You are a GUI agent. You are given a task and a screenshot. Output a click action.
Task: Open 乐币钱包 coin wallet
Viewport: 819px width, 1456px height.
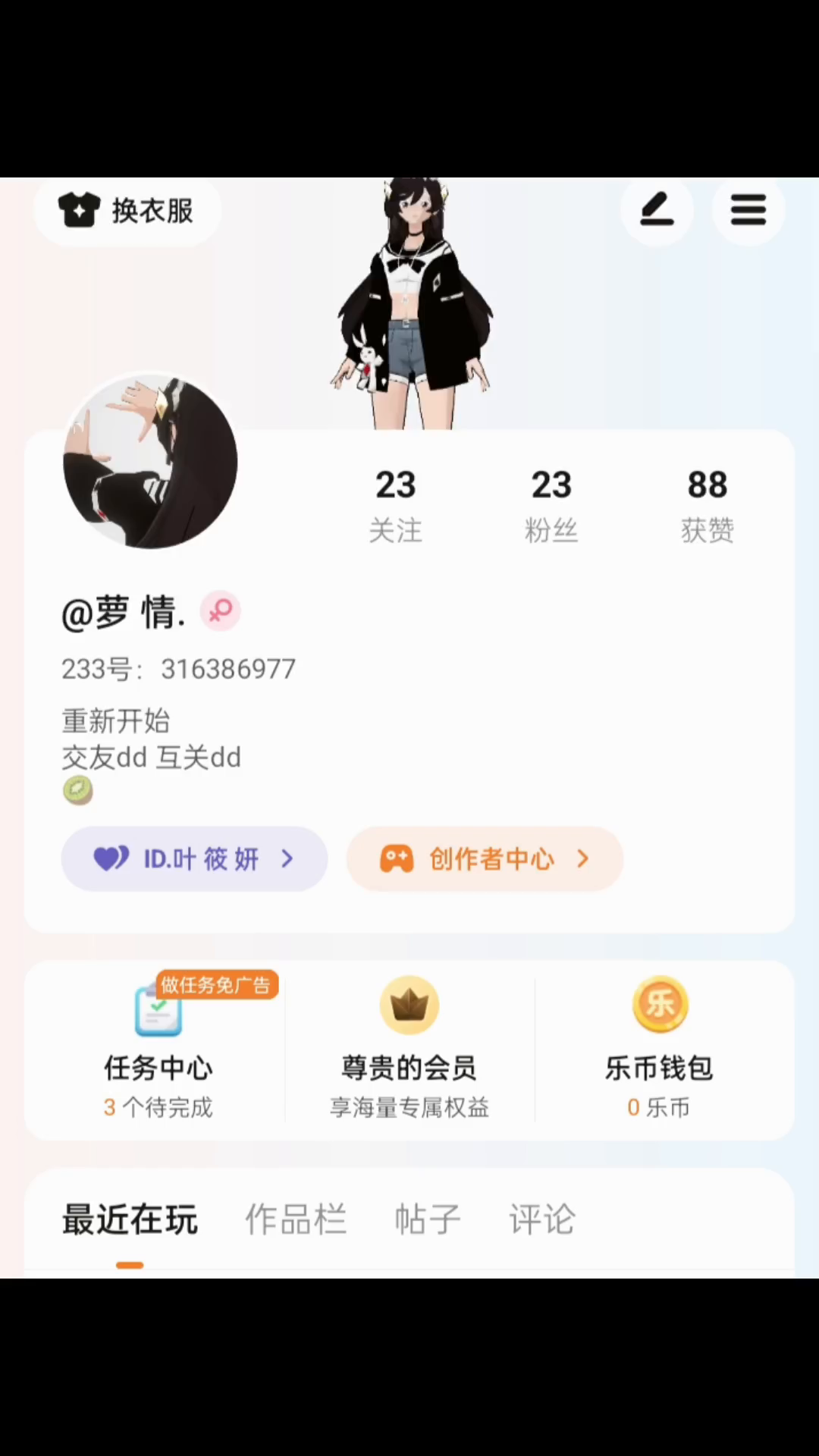pyautogui.click(x=659, y=1051)
